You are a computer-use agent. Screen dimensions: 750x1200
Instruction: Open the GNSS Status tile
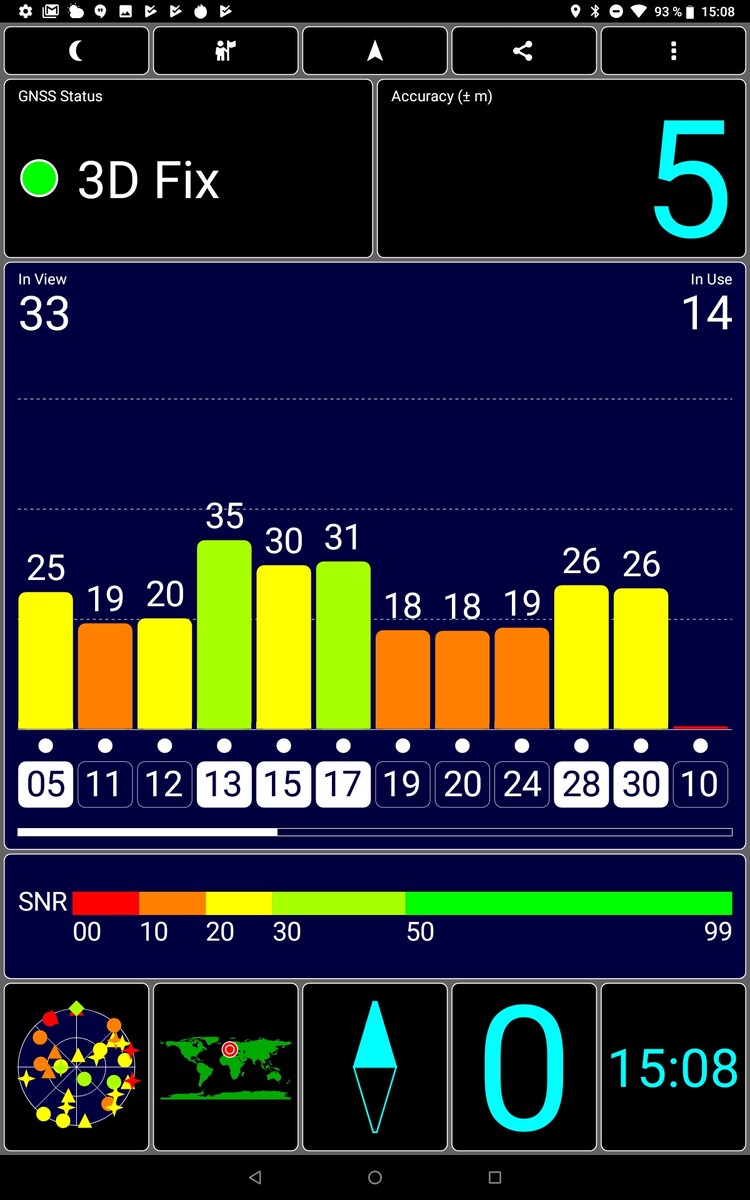coord(188,169)
